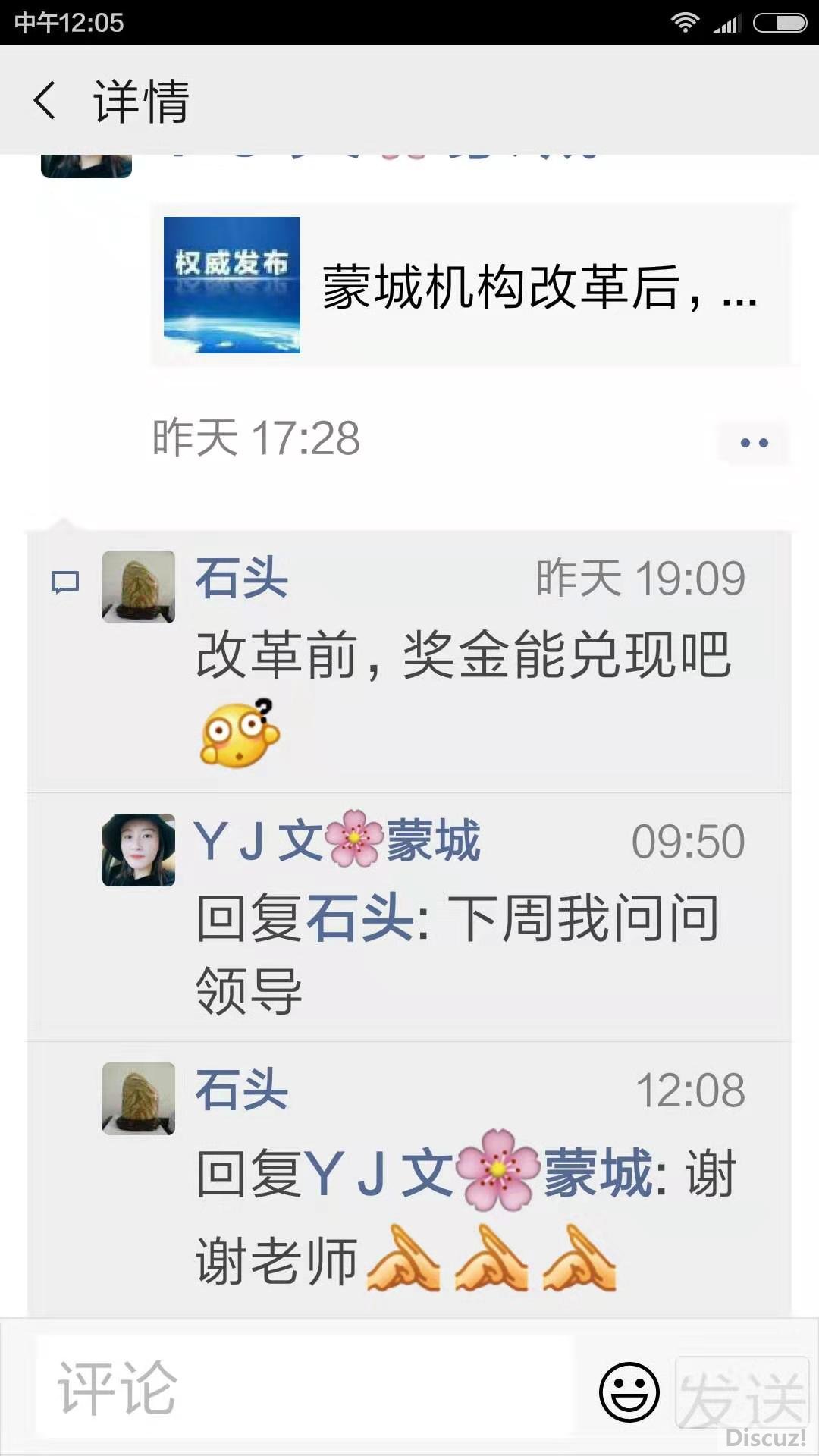The width and height of the screenshot is (819, 1456).
Task: Open YJ文蒙城's profile from the 09:50 comment name
Action: pyautogui.click(x=337, y=841)
